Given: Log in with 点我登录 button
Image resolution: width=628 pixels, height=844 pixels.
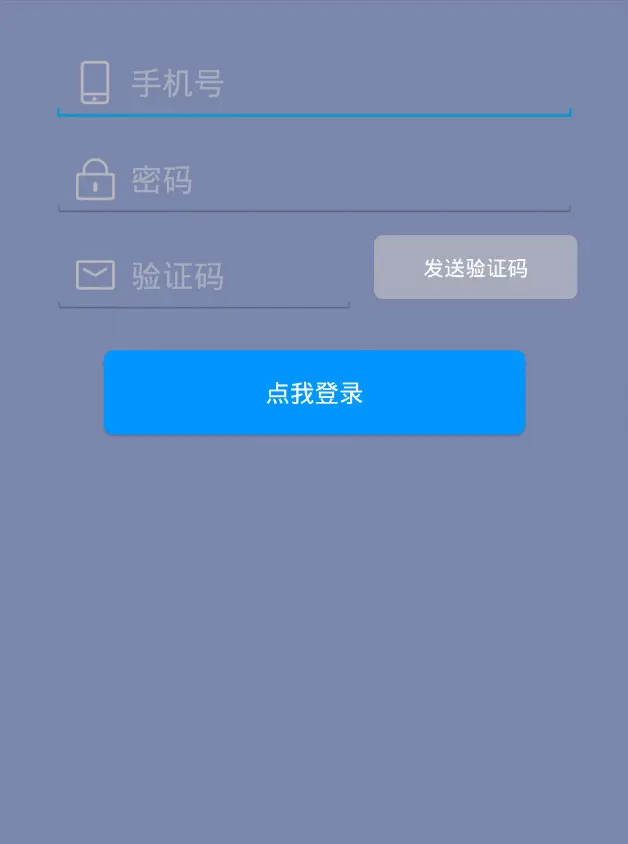Looking at the screenshot, I should tap(314, 393).
